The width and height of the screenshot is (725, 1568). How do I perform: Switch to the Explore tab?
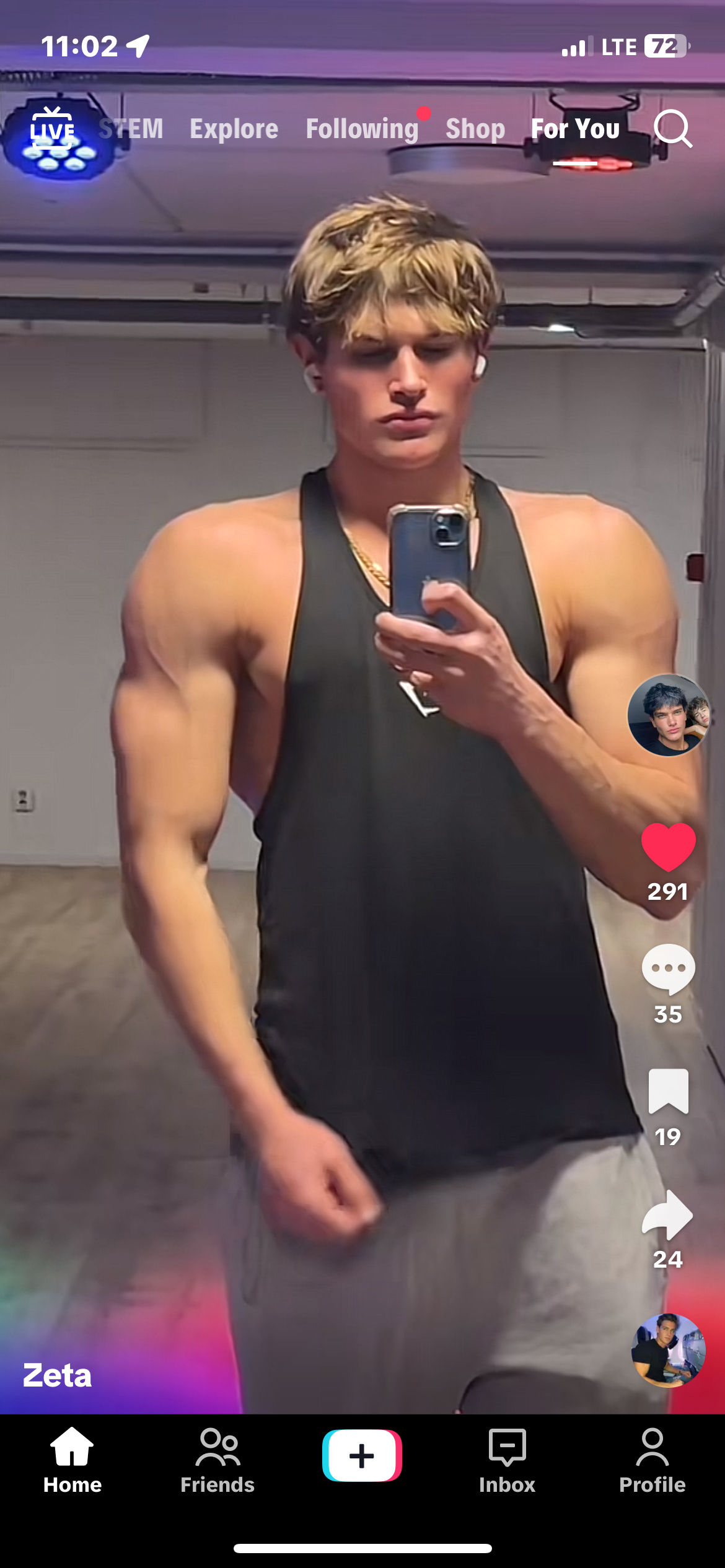(x=234, y=129)
